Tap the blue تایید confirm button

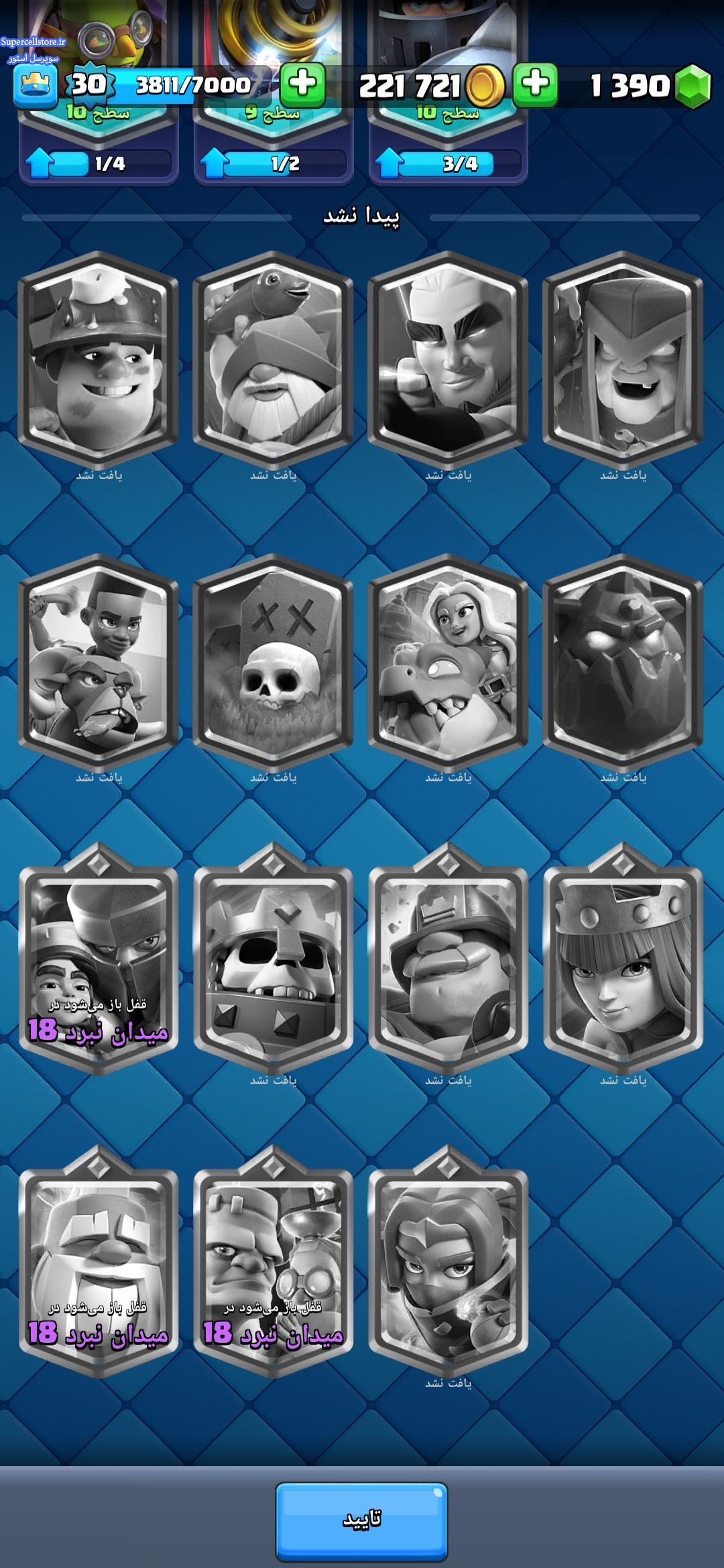[361, 1520]
